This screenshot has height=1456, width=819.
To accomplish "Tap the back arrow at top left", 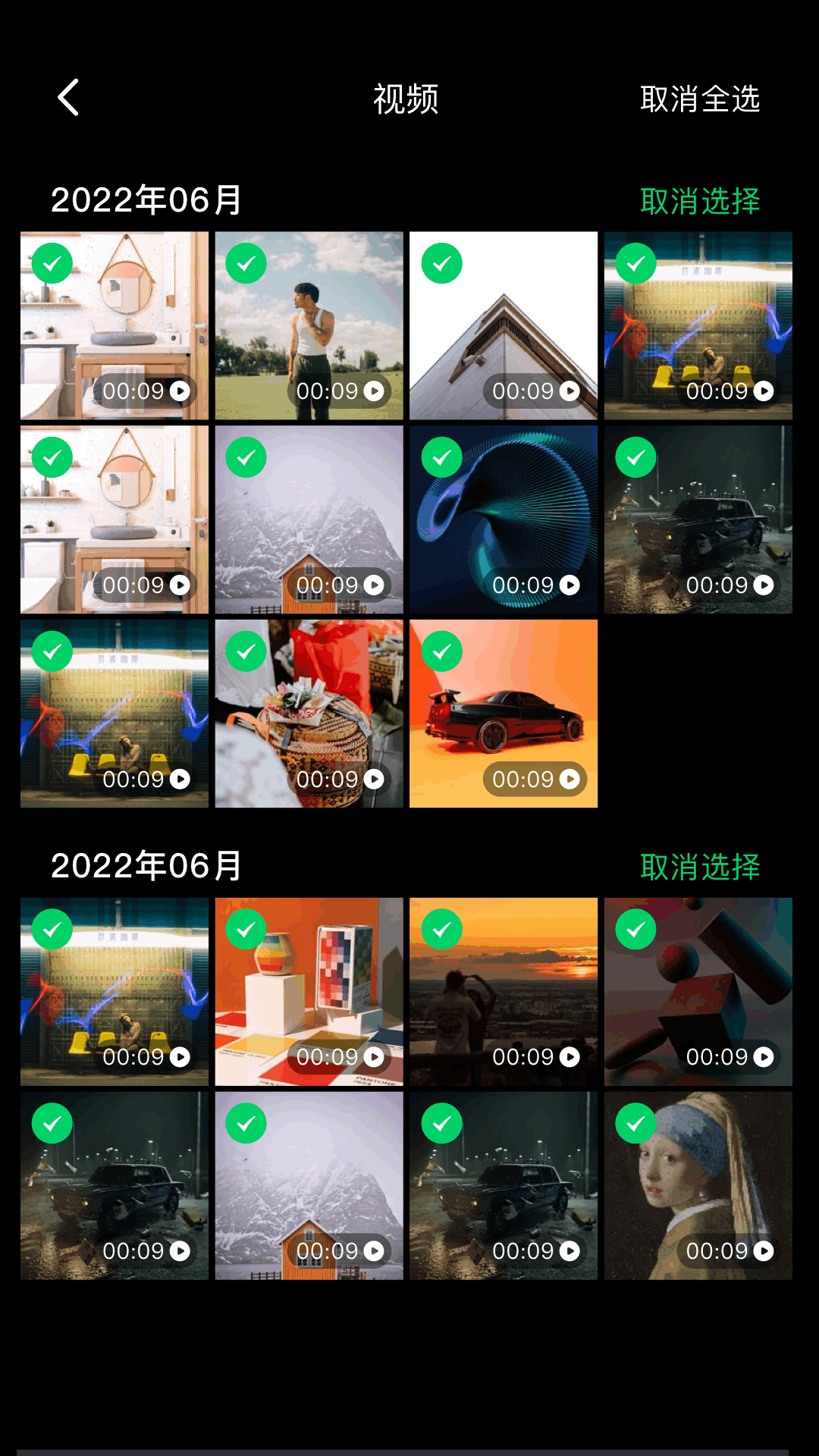I will [x=68, y=97].
